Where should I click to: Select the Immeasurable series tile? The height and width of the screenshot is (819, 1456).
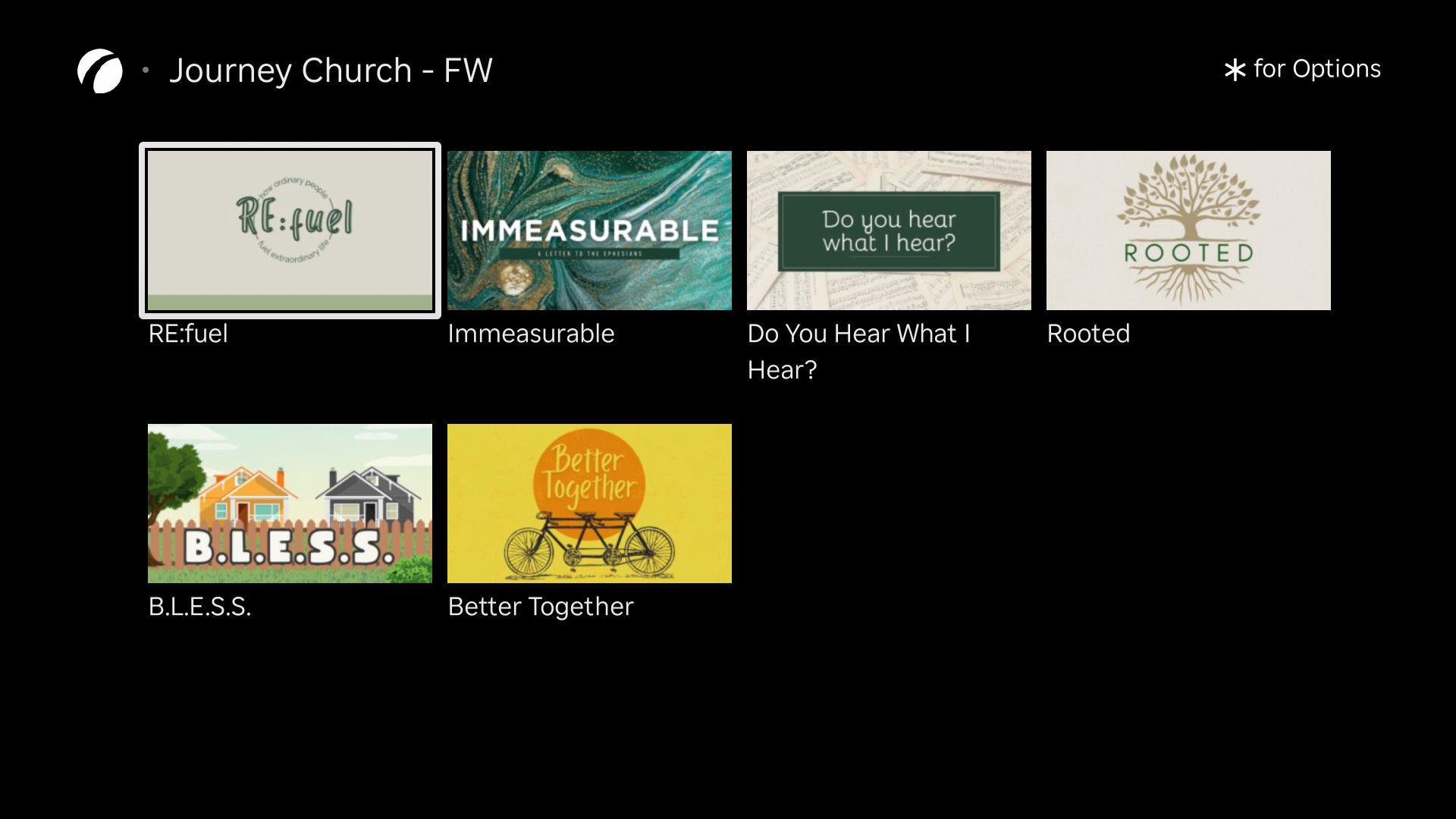coord(589,230)
